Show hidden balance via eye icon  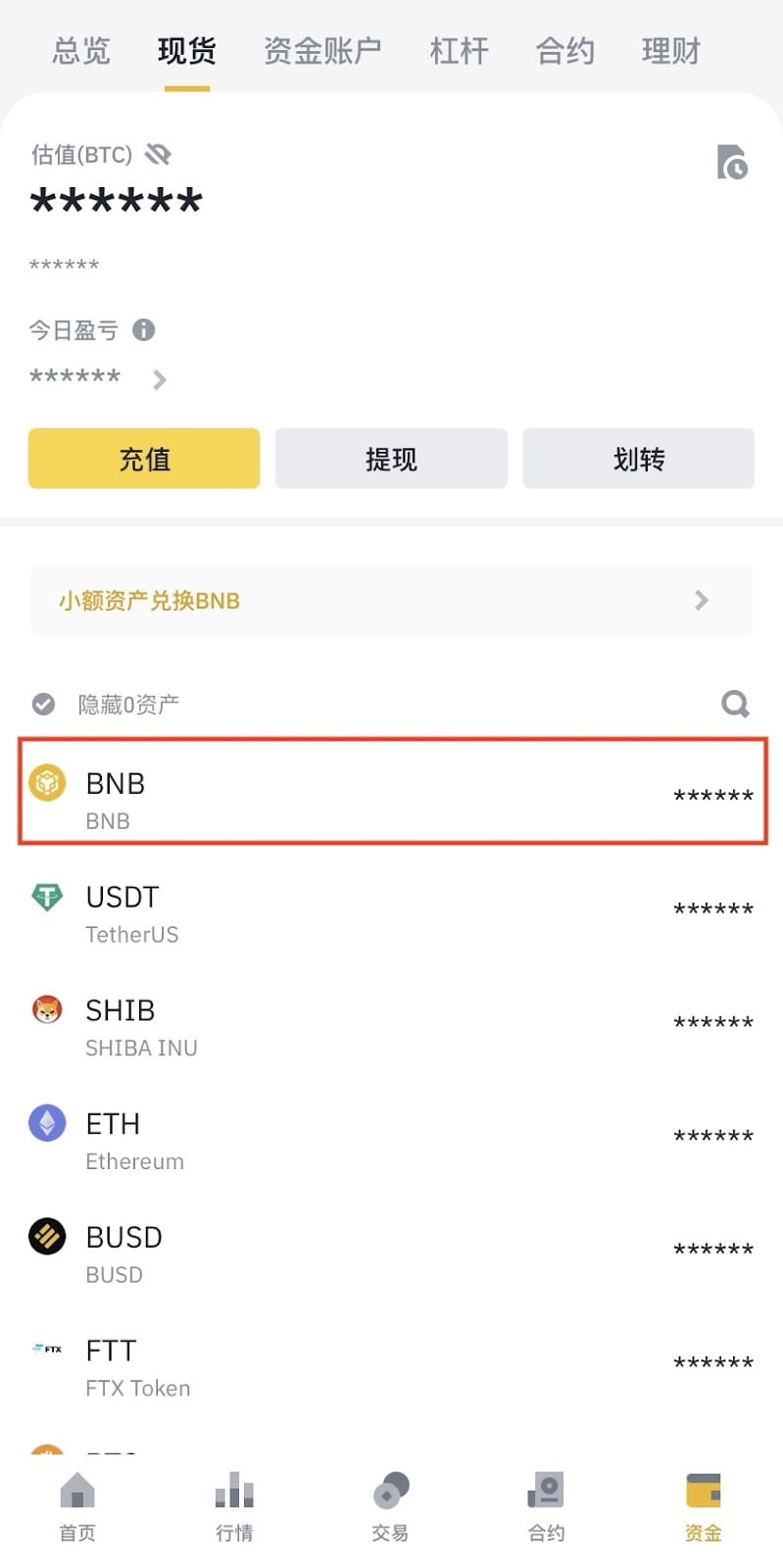[x=158, y=154]
